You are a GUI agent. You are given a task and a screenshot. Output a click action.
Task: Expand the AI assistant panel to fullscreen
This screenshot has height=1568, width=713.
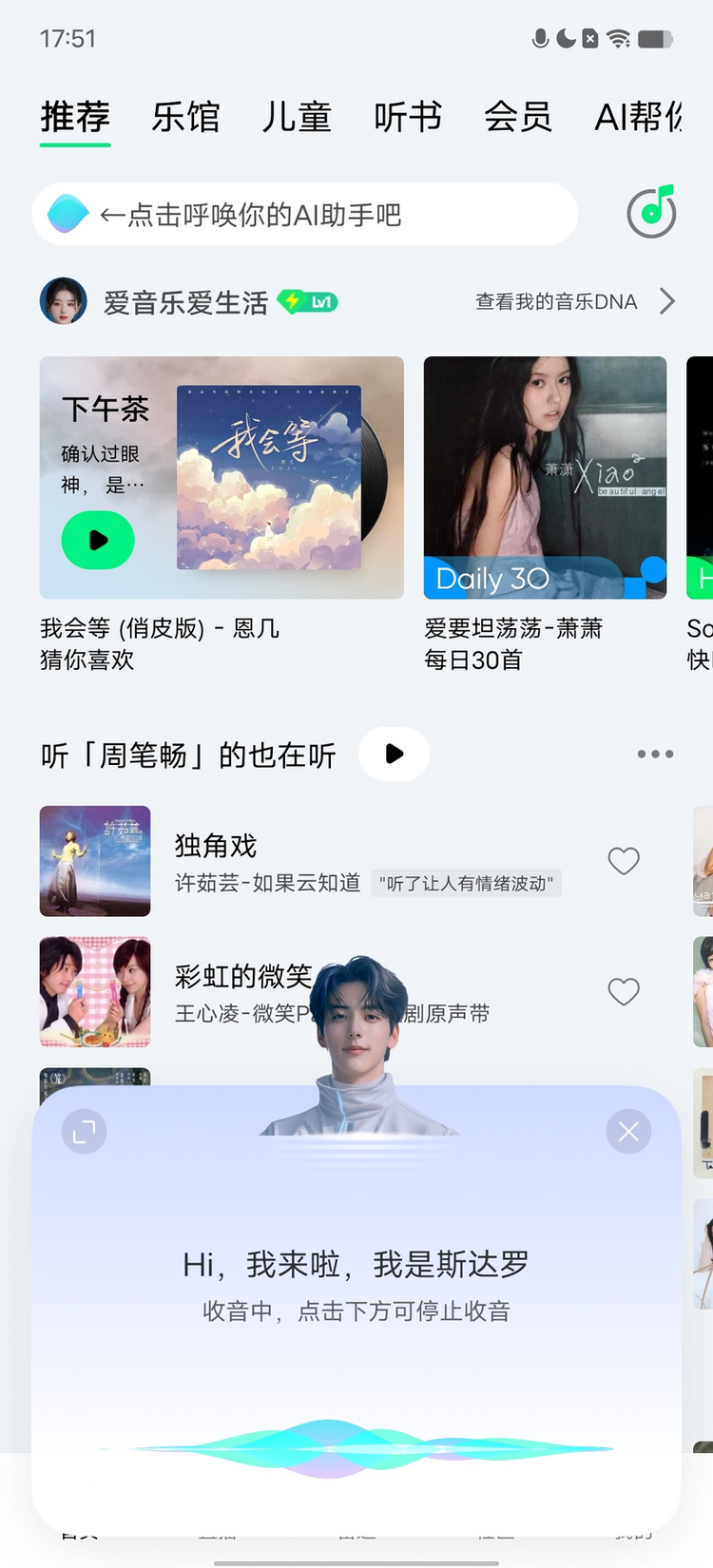[84, 1132]
